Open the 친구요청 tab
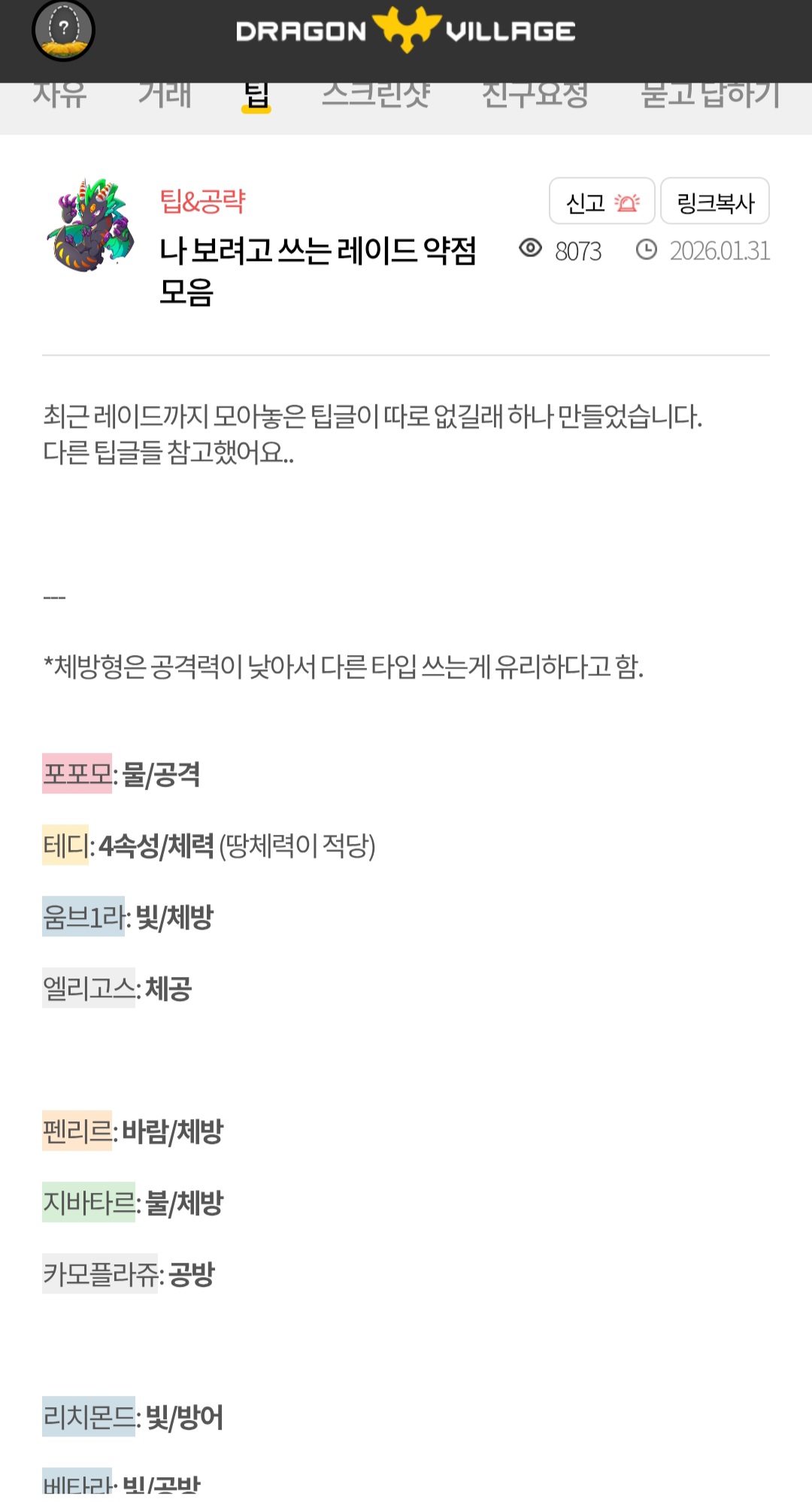Image resolution: width=812 pixels, height=1502 pixels. click(x=535, y=96)
